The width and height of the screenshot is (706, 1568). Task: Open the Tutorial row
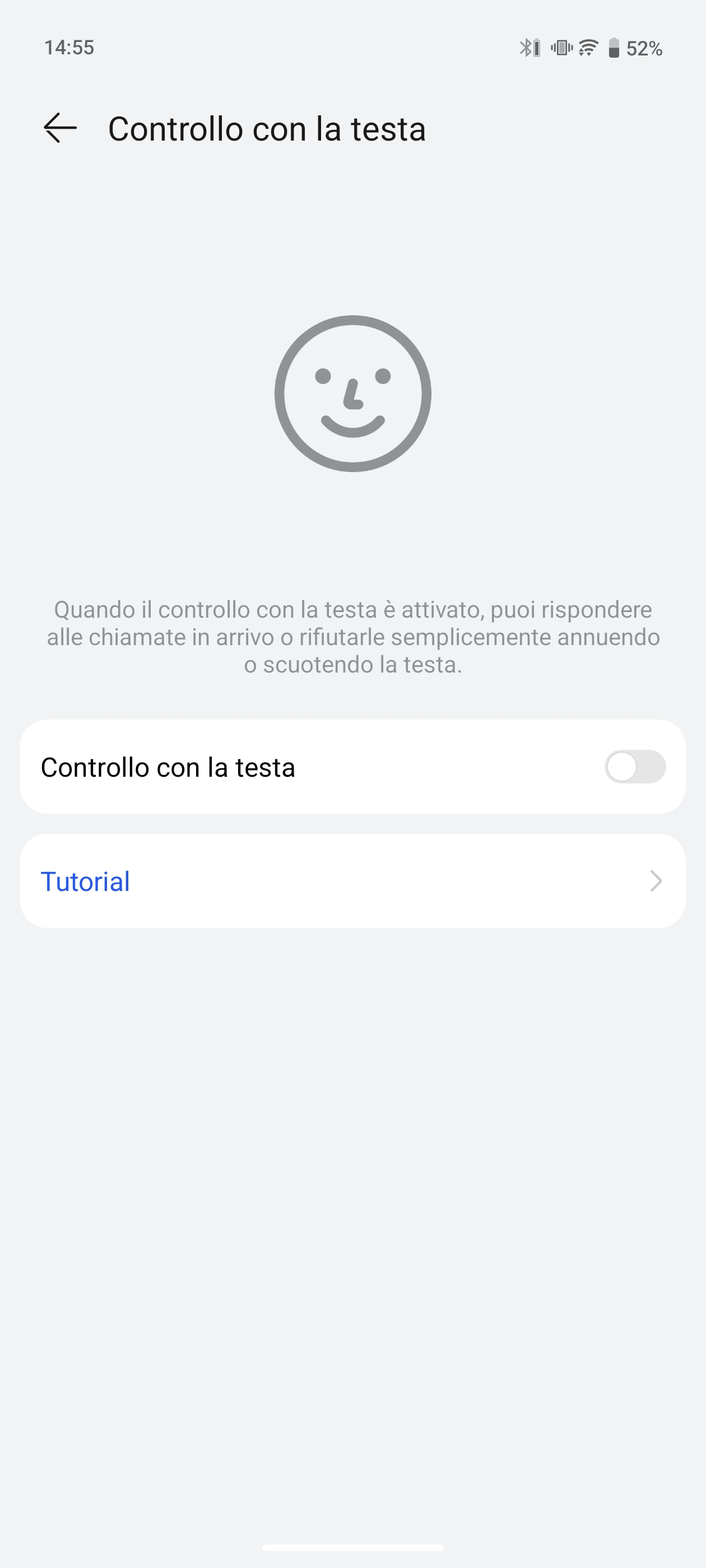(x=352, y=881)
